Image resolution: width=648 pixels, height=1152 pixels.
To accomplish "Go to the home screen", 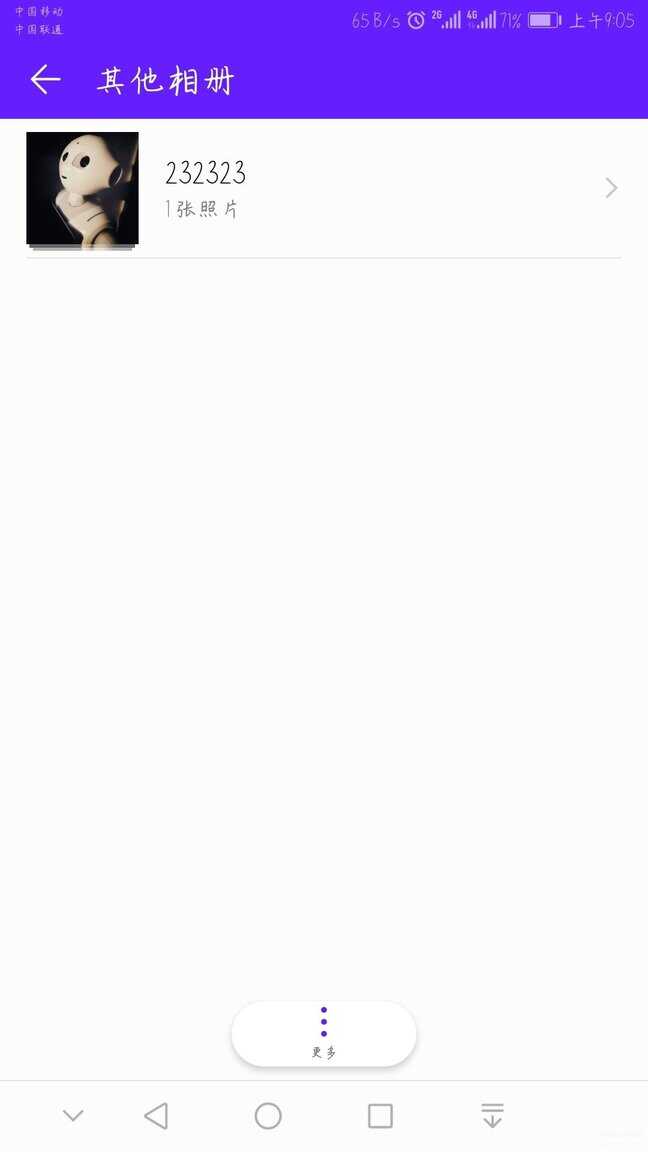I will (268, 1115).
